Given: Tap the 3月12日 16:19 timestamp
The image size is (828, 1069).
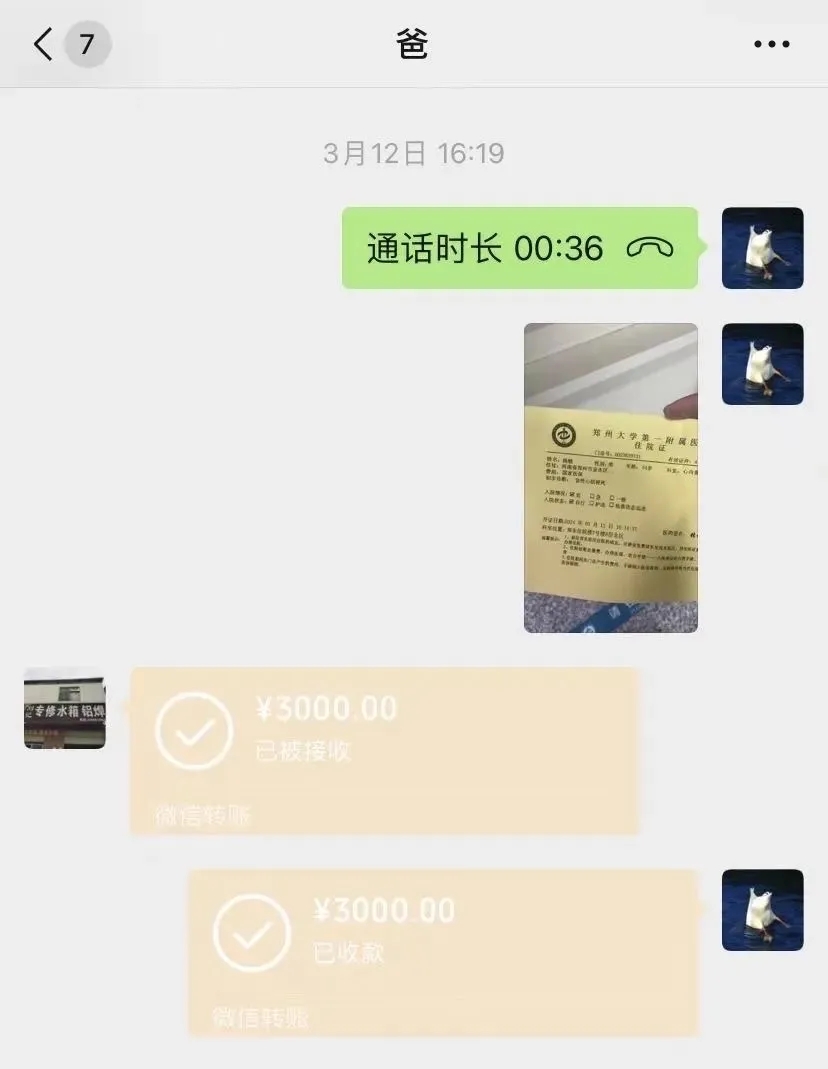Looking at the screenshot, I should click(x=413, y=153).
